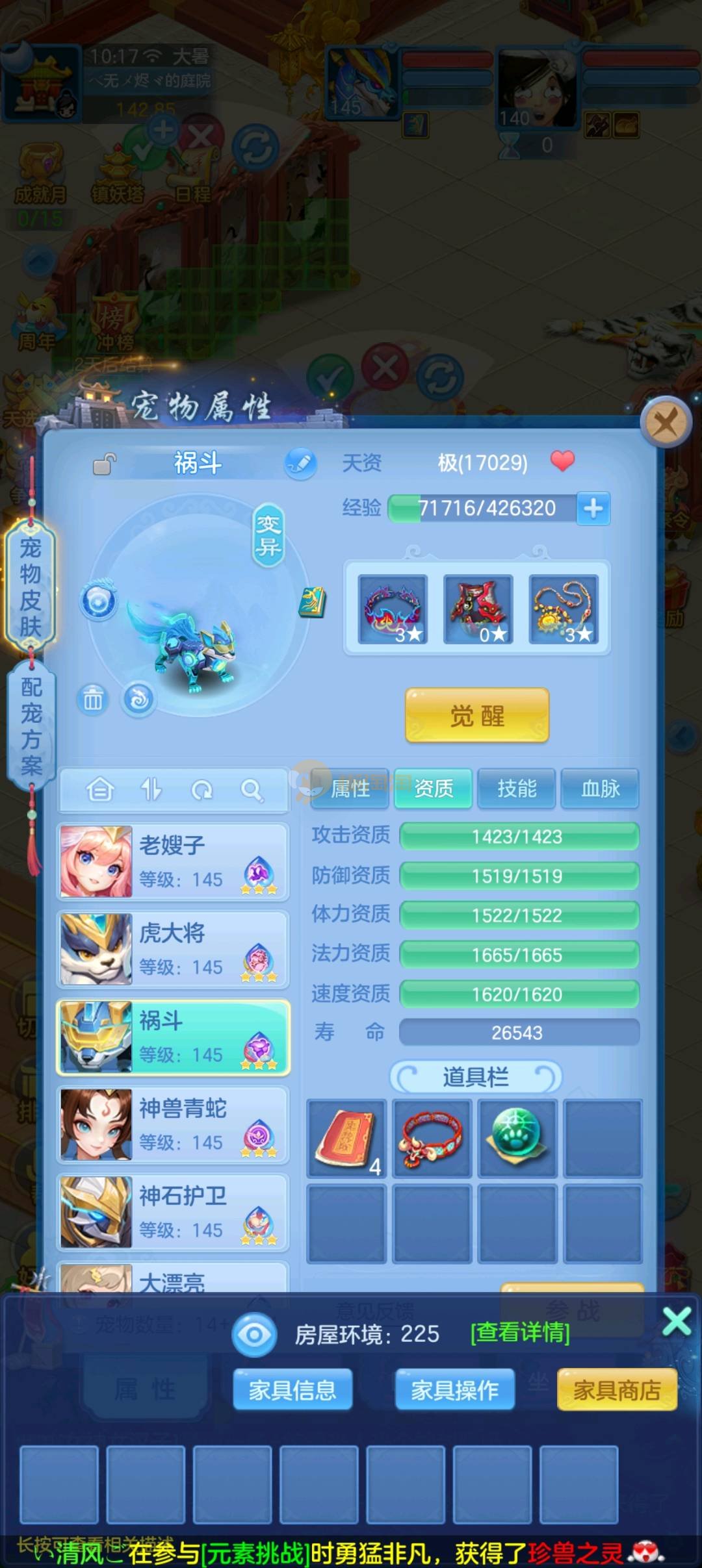Select pet 老嫂子 from the list
Image resolution: width=702 pixels, height=1568 pixels.
point(173,861)
